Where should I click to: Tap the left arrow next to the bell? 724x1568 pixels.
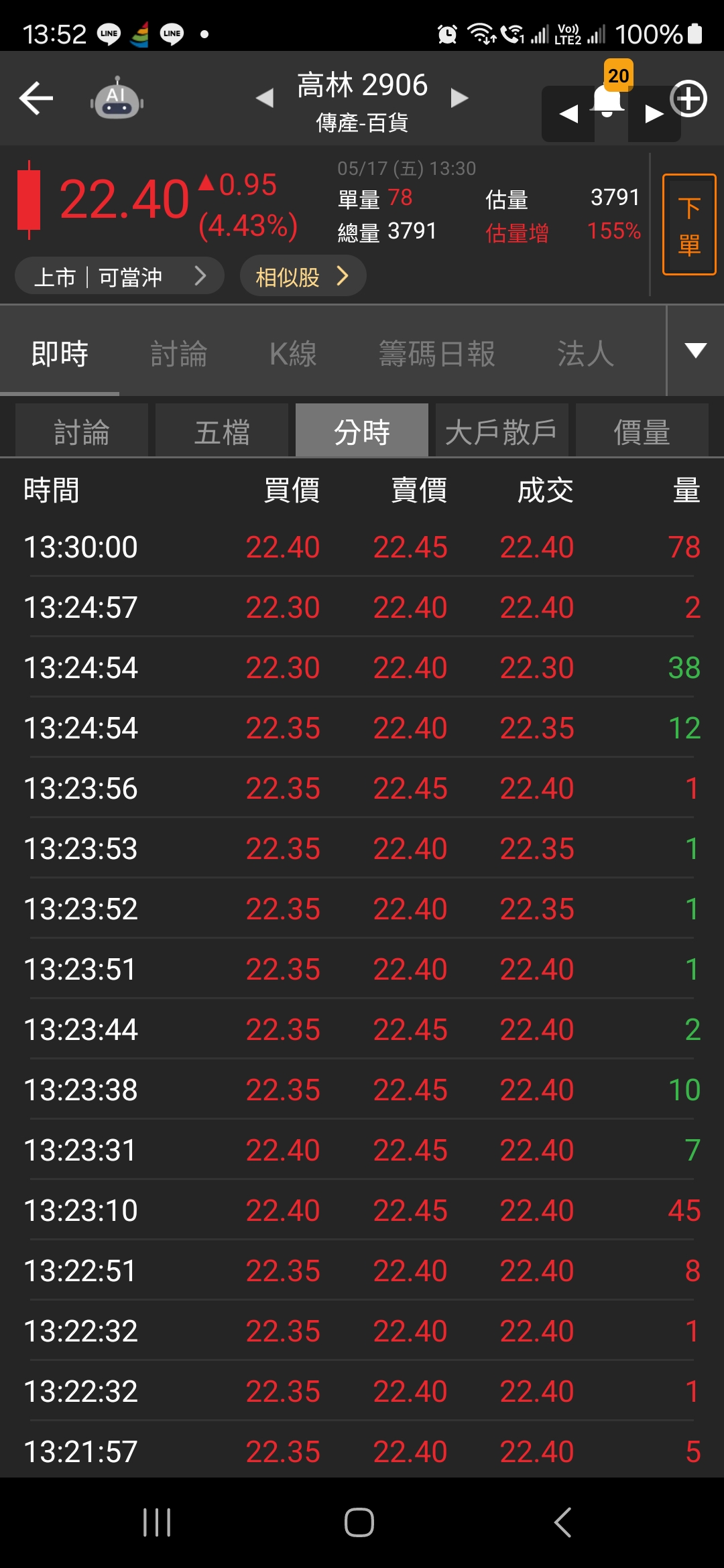point(567,114)
